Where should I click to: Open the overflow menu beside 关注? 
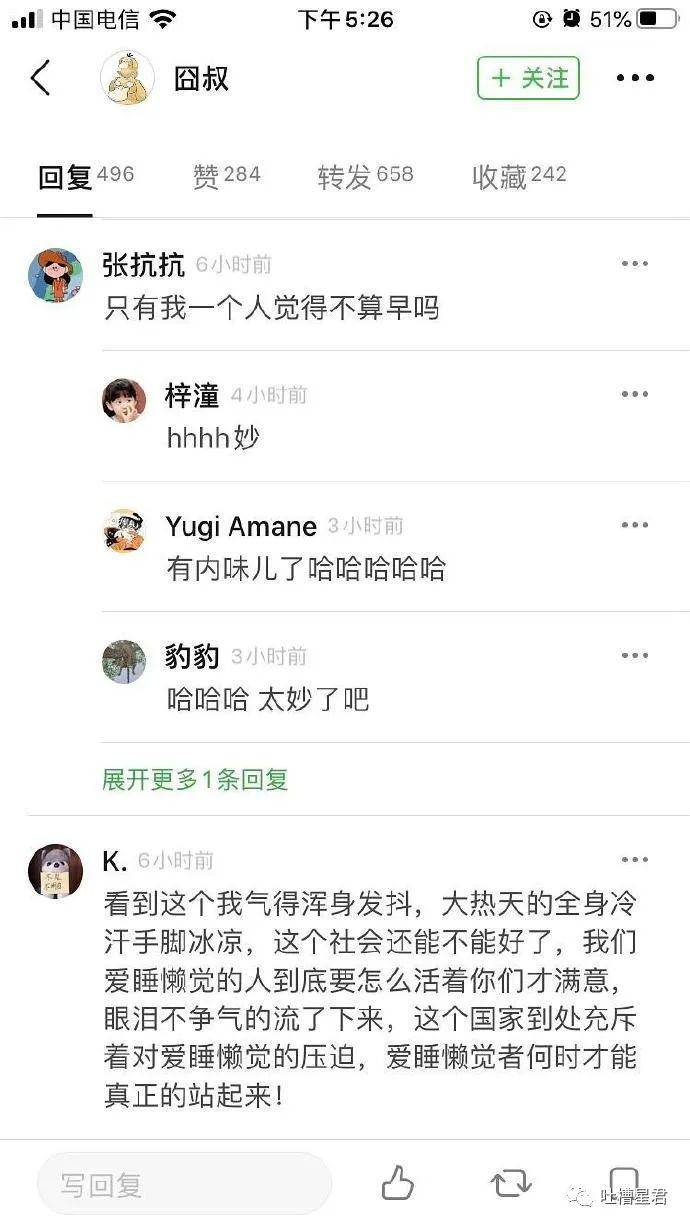pyautogui.click(x=634, y=78)
